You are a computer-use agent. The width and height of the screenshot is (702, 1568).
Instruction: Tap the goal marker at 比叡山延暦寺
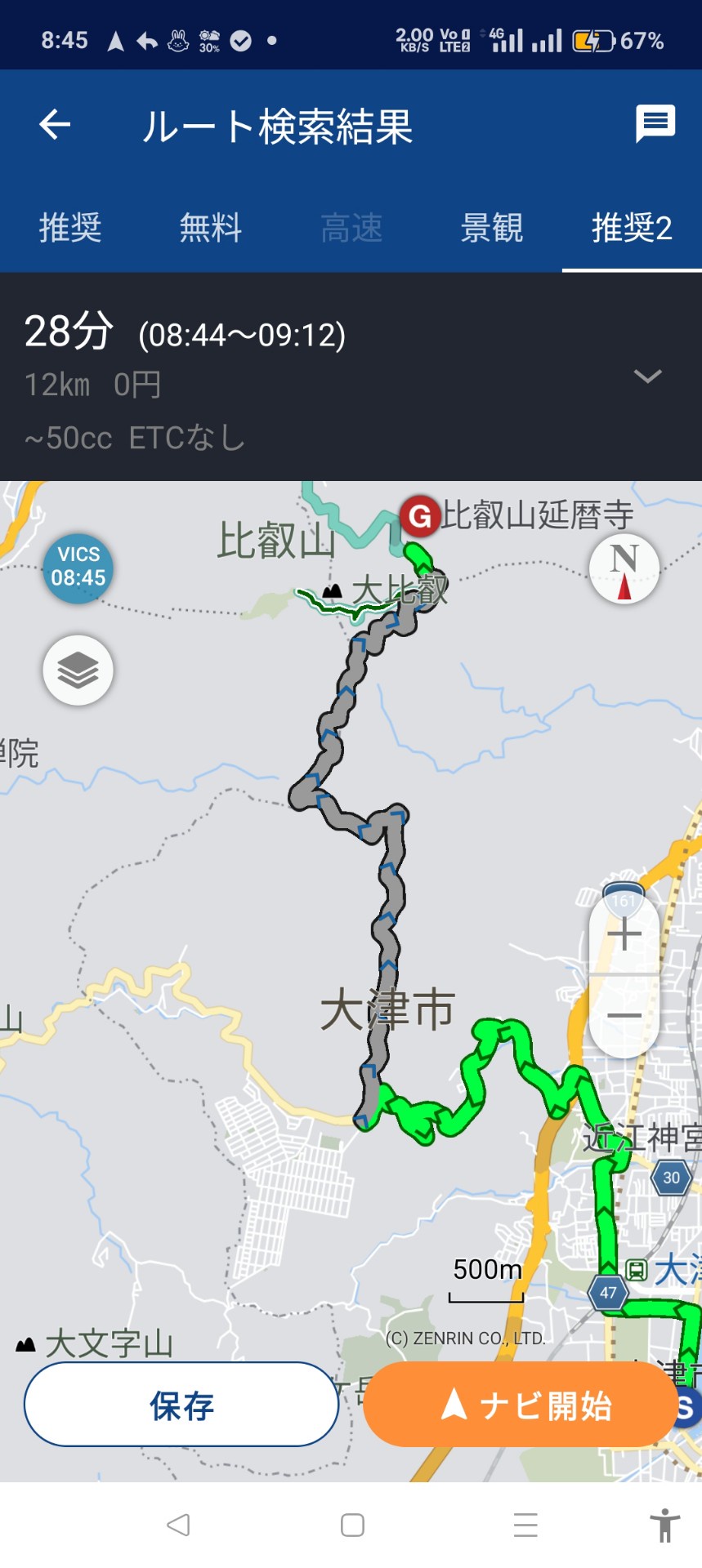pyautogui.click(x=419, y=516)
